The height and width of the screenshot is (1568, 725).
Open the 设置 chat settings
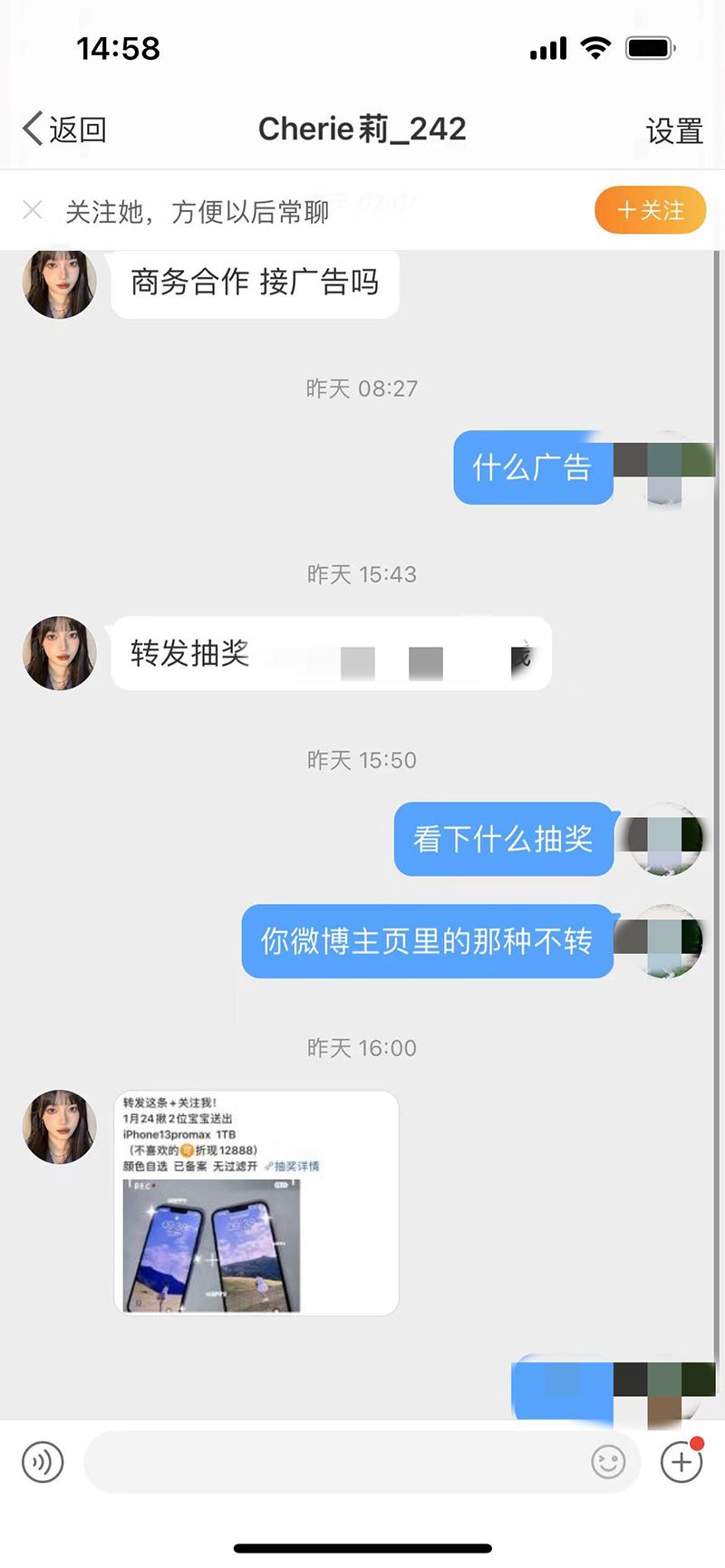[673, 131]
